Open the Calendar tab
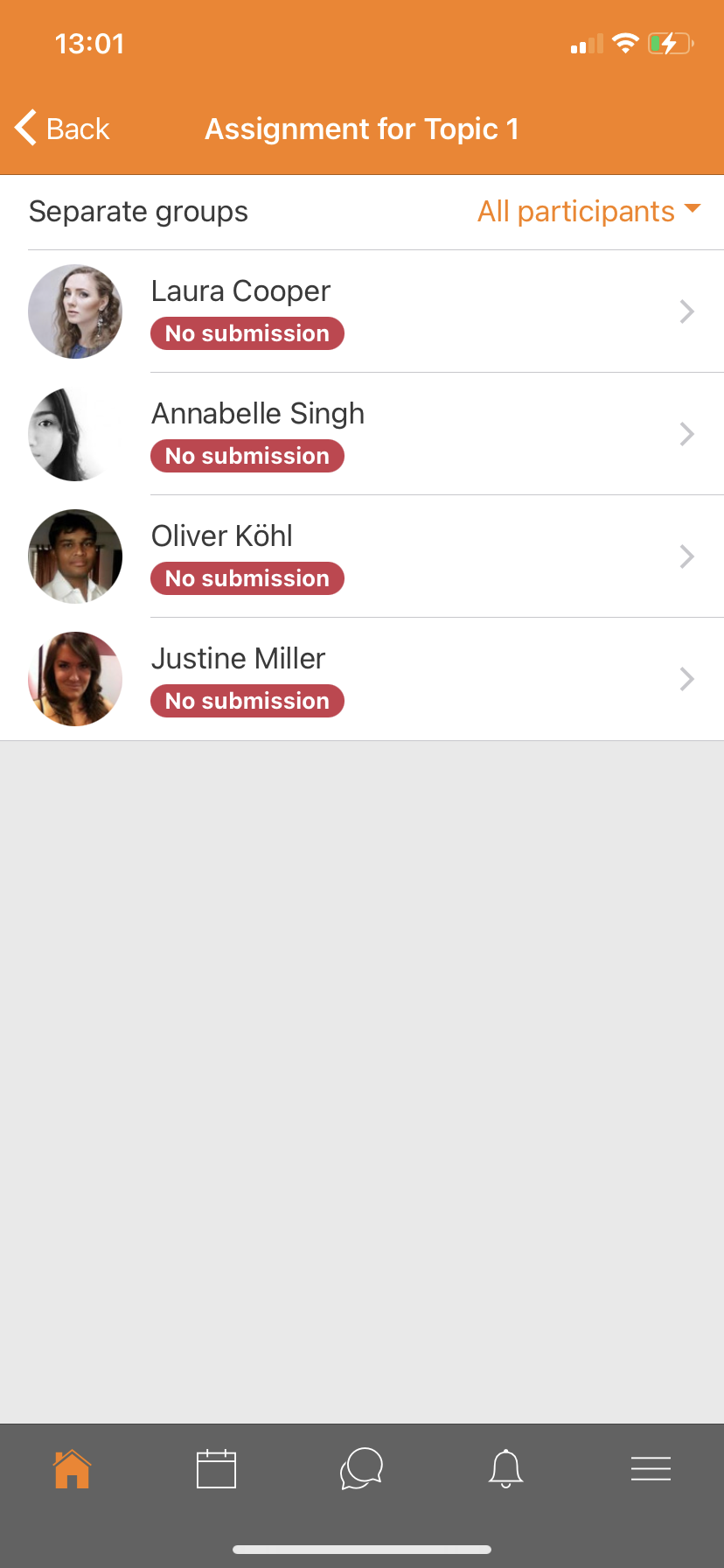The image size is (724, 1568). 217,1468
